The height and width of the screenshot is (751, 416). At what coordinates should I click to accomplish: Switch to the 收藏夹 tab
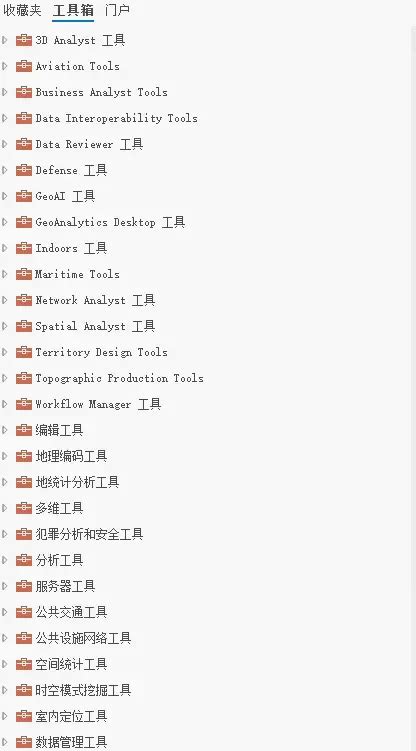click(x=22, y=11)
